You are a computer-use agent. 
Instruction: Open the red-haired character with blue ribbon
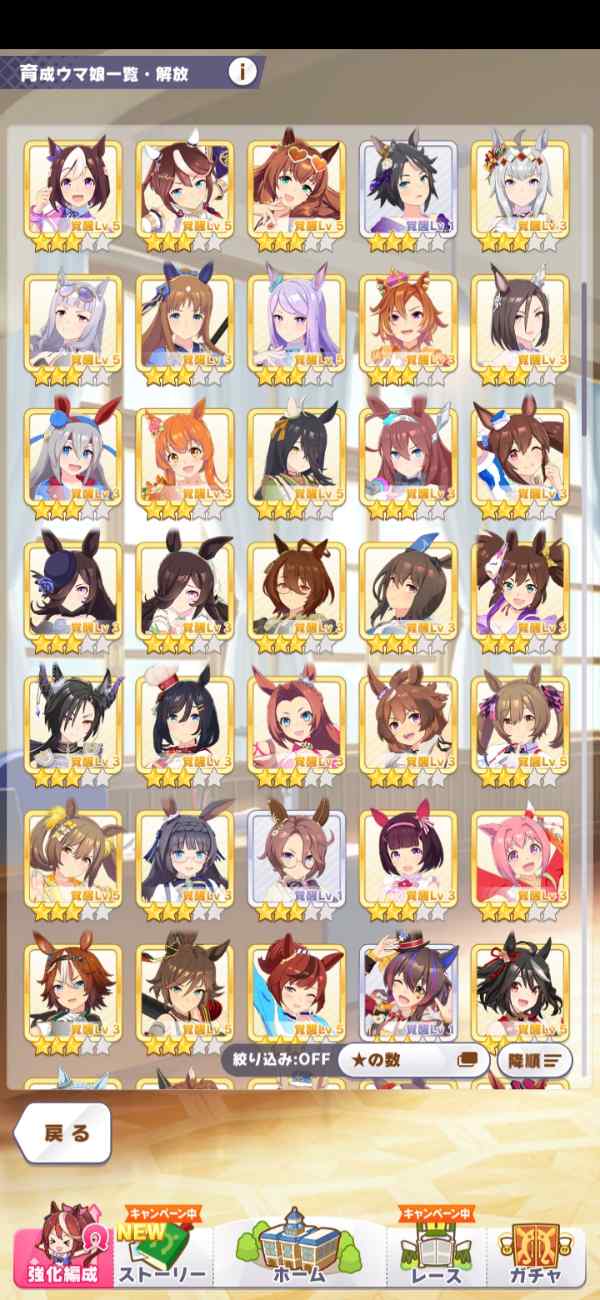[x=296, y=996]
